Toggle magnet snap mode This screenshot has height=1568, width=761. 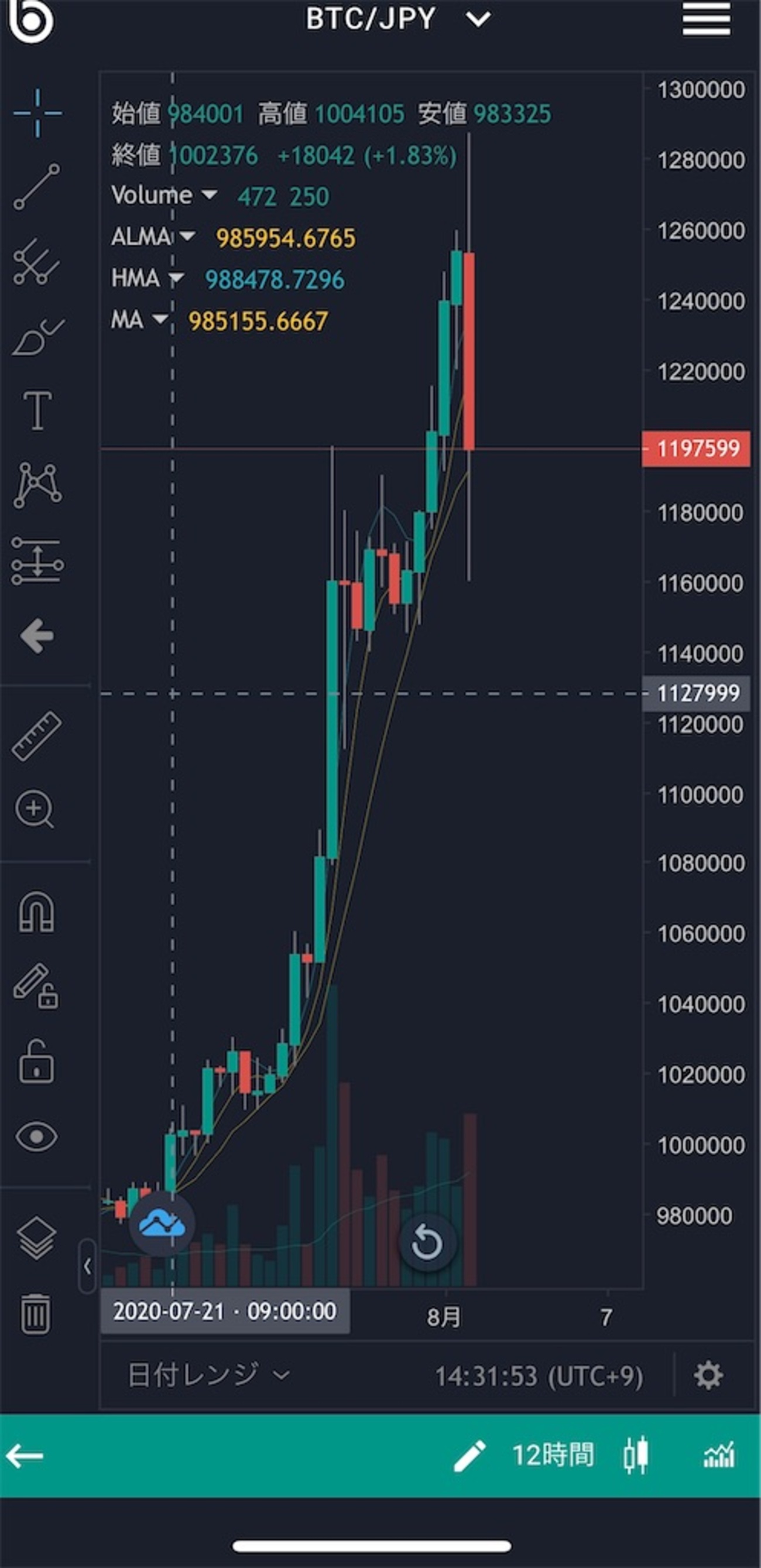point(37,912)
